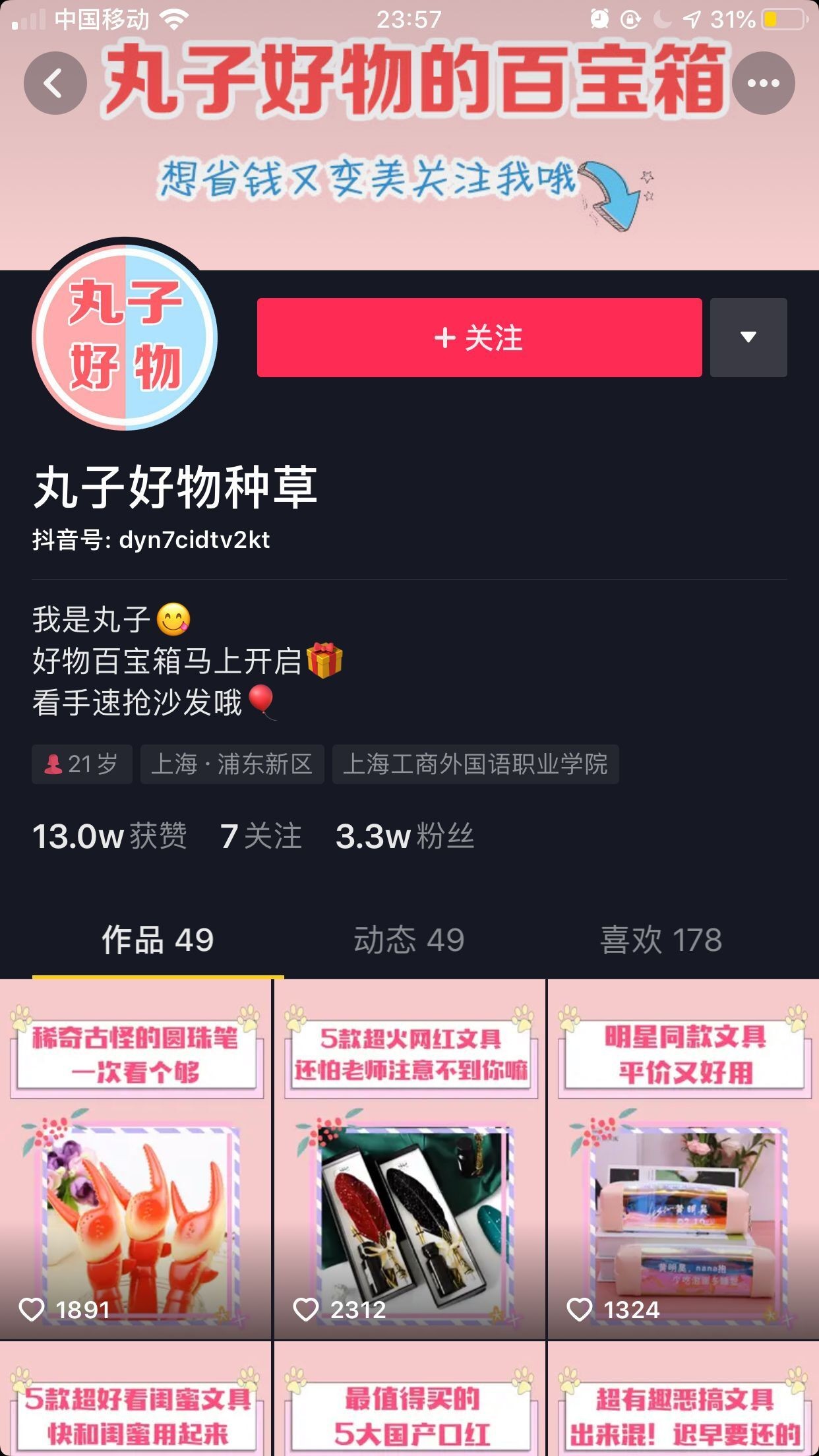
Task: Go back using the top-left arrow
Action: (55, 83)
